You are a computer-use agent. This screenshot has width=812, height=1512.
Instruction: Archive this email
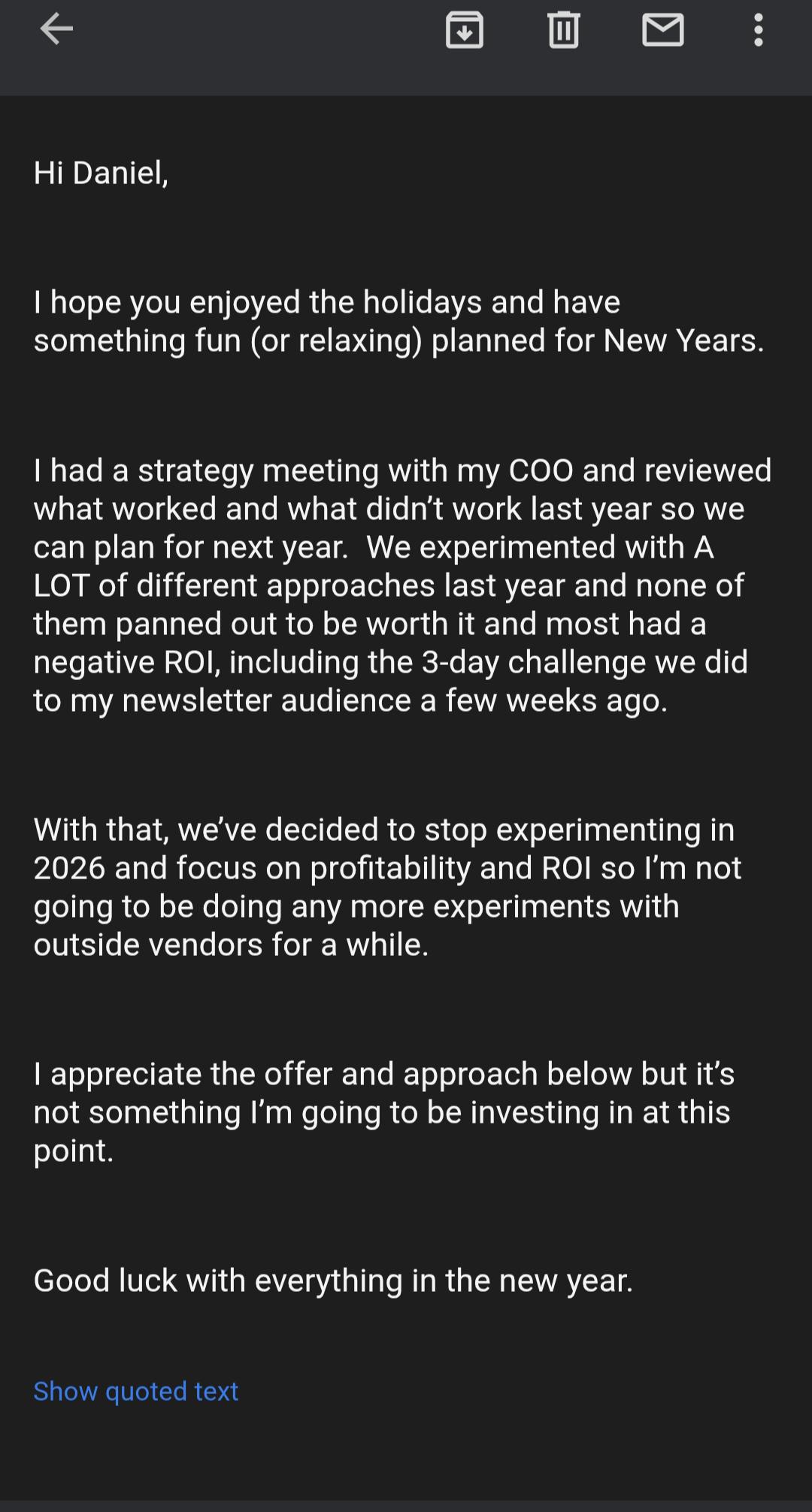[464, 31]
